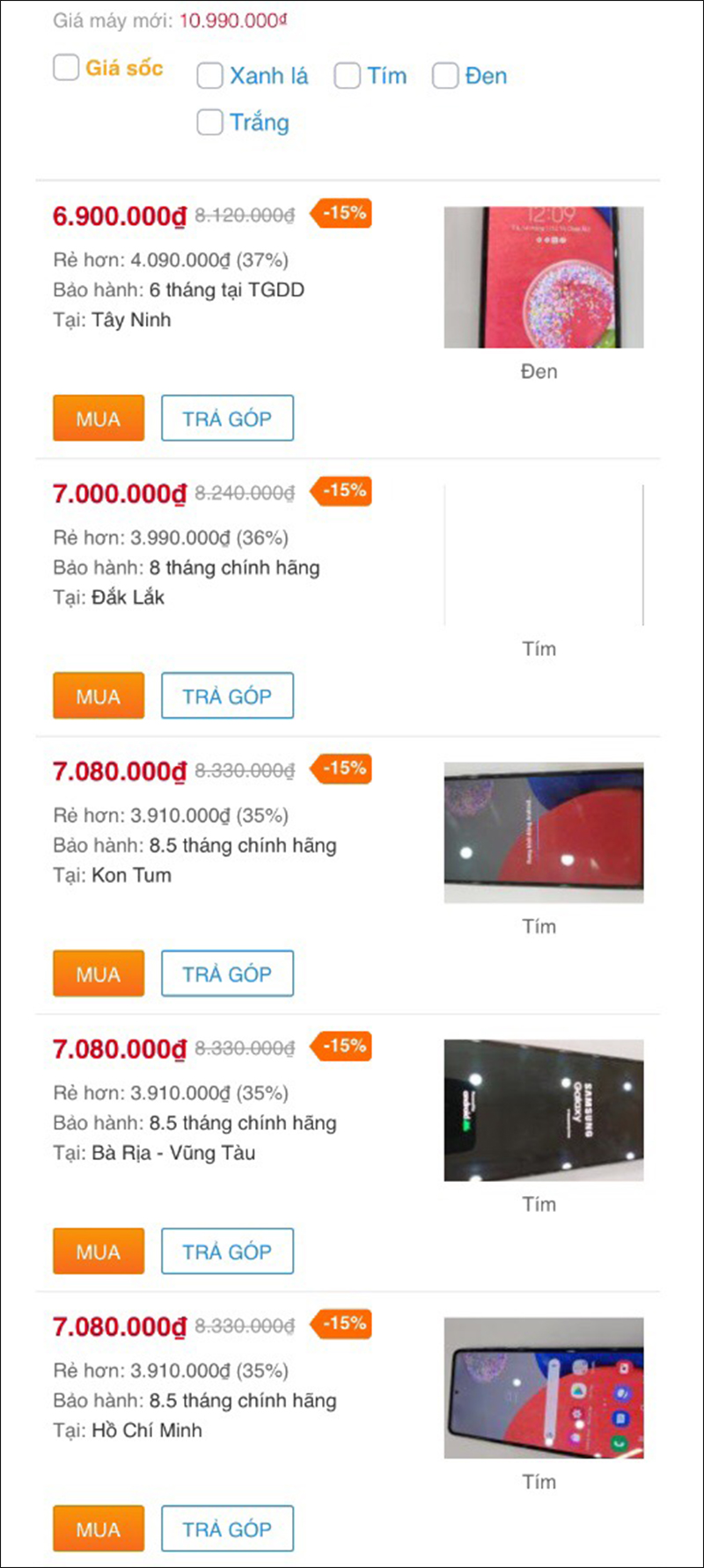Choose installment for Bà Rịa - Vũng Tàu phone
This screenshot has width=704, height=1568.
click(x=227, y=1251)
